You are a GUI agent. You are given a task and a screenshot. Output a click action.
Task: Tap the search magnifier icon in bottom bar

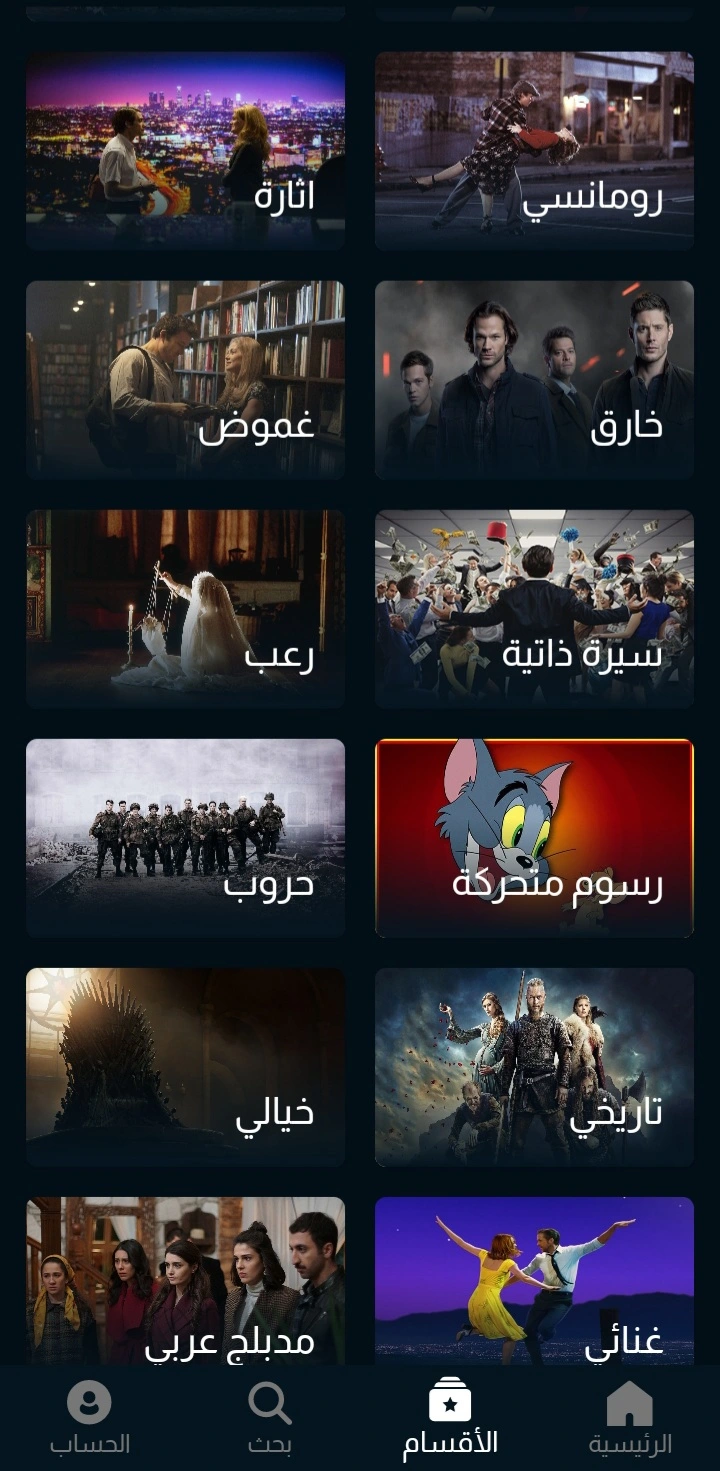pyautogui.click(x=268, y=1403)
